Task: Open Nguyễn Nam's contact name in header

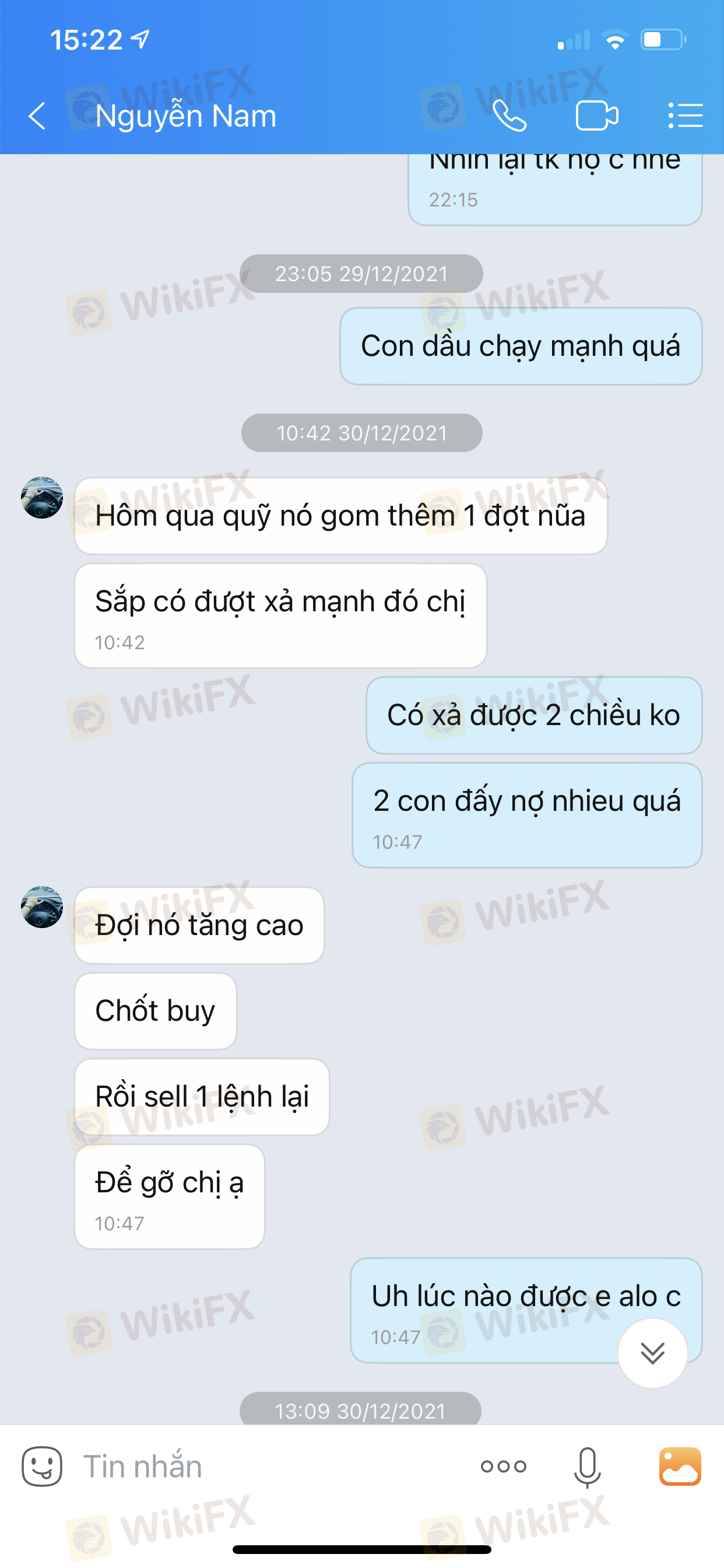Action: (x=185, y=116)
